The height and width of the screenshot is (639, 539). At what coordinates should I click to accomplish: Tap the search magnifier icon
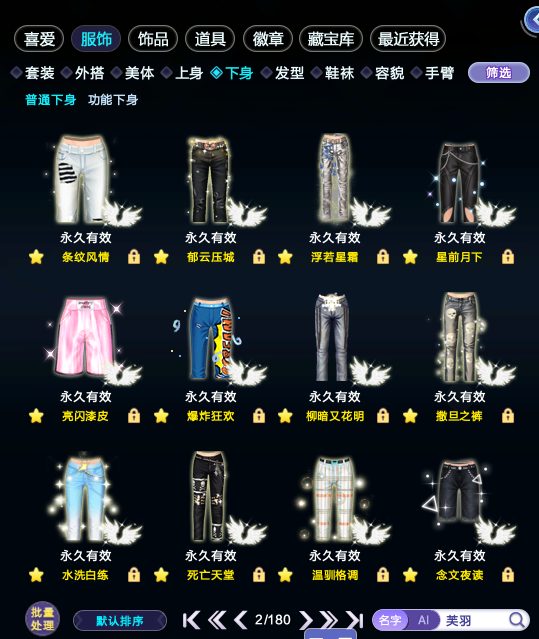517,620
